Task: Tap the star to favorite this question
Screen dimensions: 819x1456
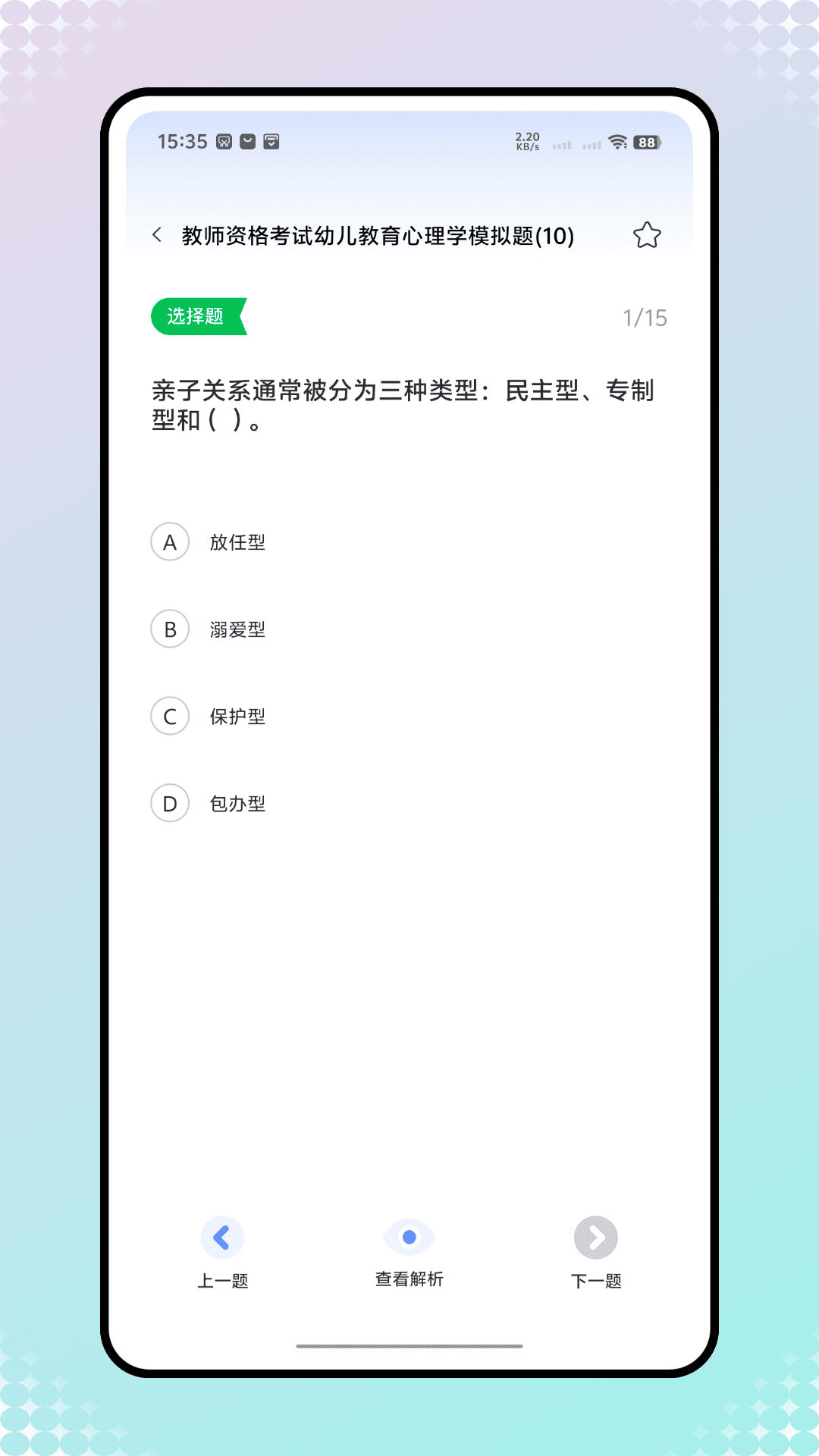Action: (648, 236)
